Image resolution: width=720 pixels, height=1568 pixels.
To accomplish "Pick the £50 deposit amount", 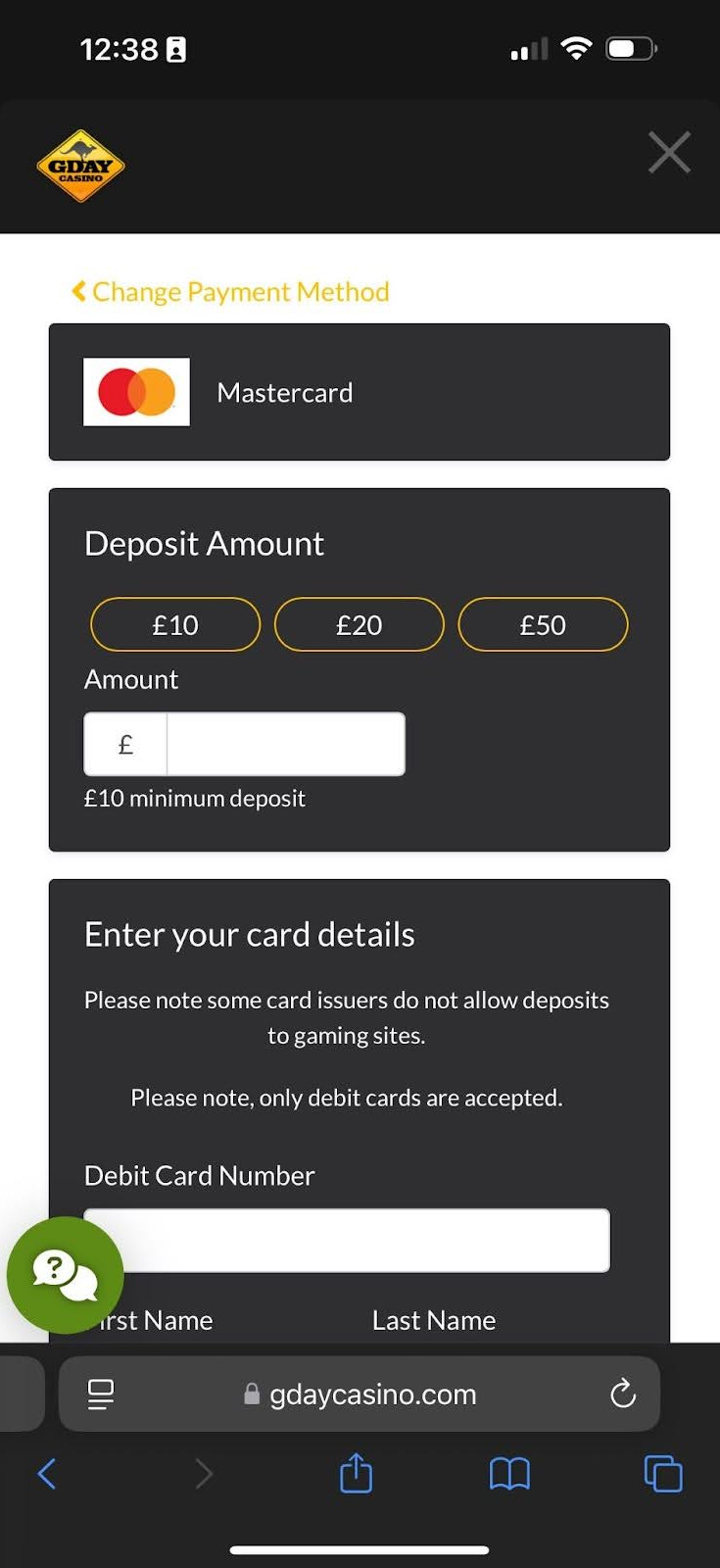I will click(543, 624).
